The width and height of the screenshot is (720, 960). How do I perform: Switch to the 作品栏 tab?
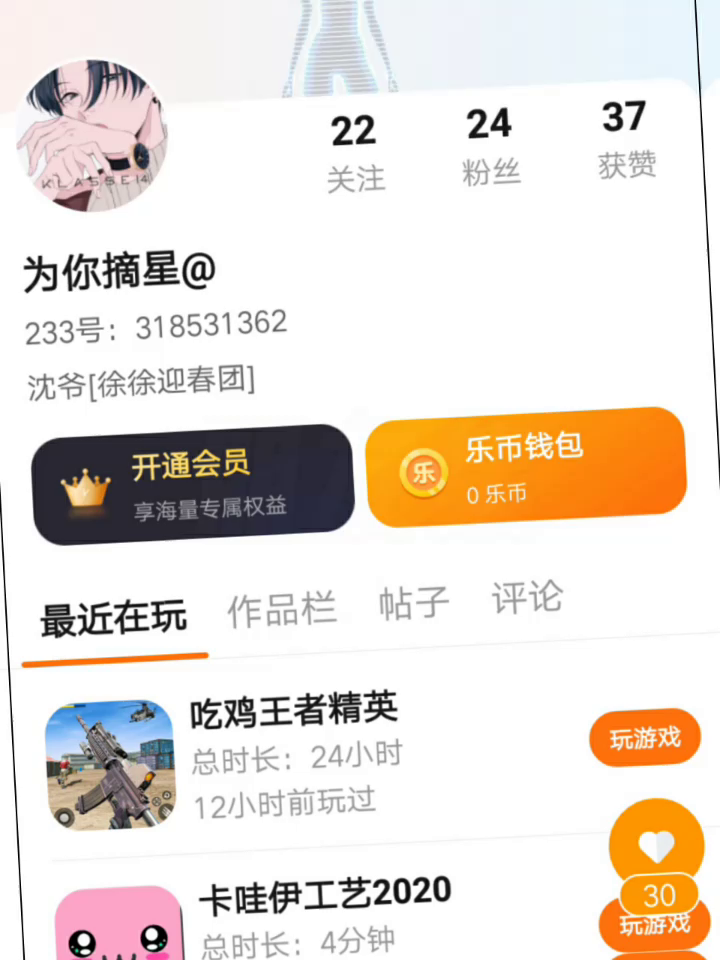(282, 610)
